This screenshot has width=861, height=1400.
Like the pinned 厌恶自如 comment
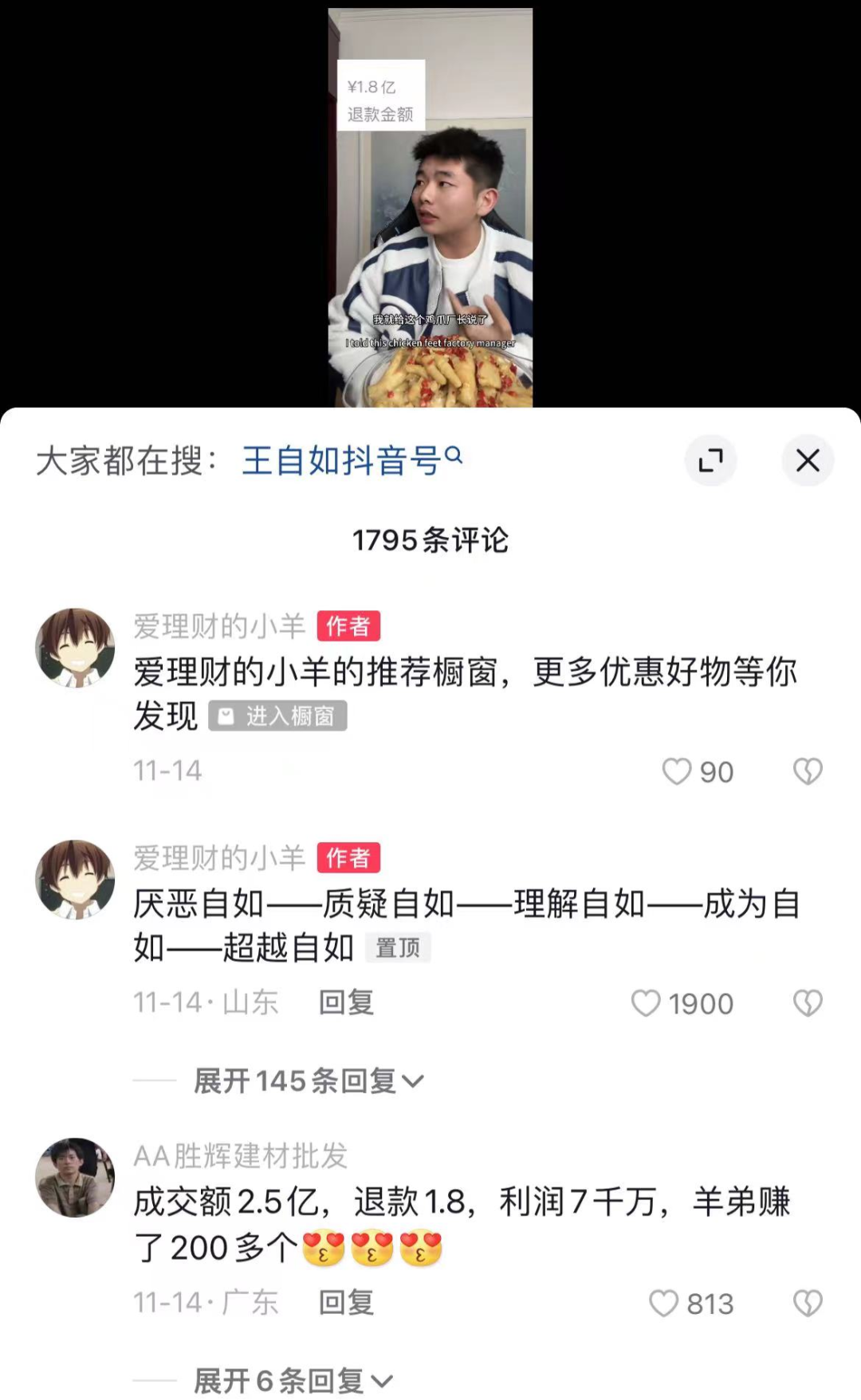click(646, 1003)
